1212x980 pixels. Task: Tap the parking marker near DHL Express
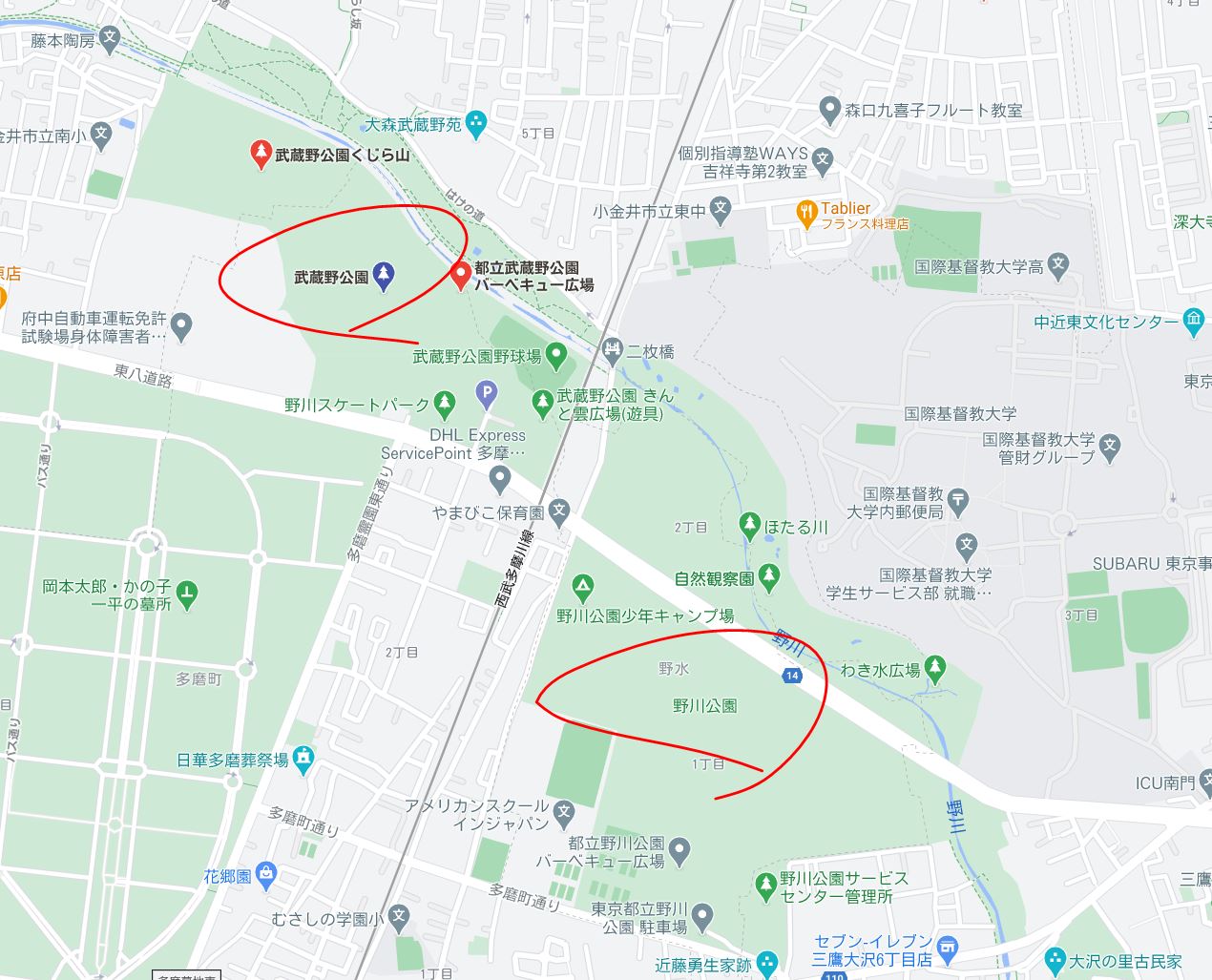488,391
